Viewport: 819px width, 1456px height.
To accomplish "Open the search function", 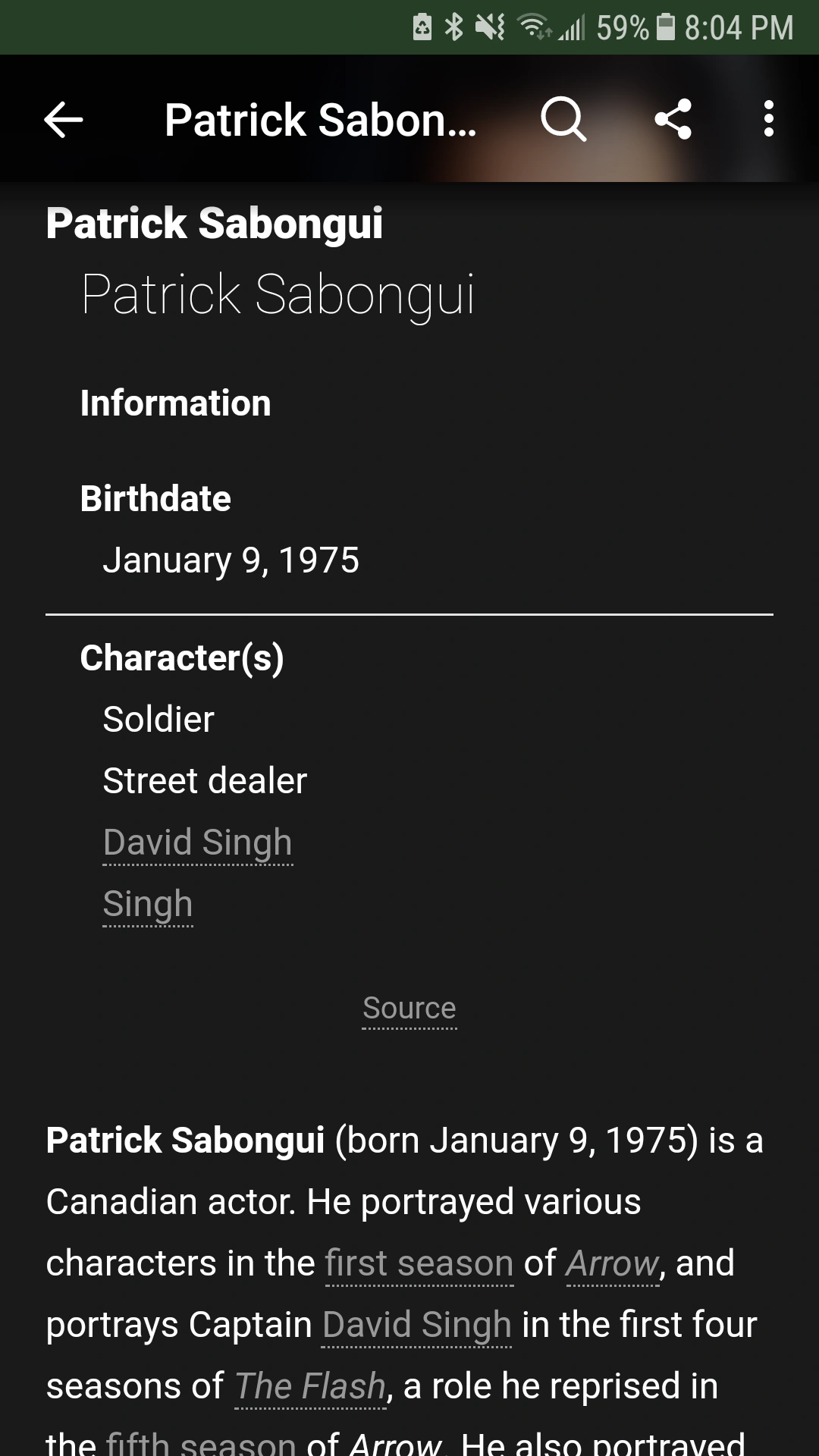I will (x=564, y=120).
